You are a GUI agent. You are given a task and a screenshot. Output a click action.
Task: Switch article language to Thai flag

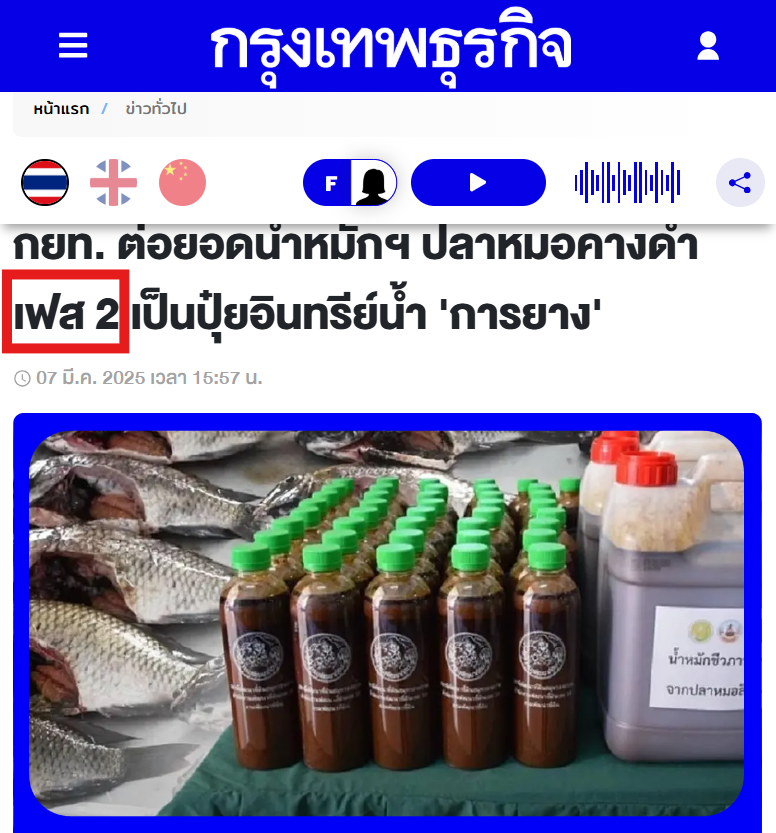click(x=45, y=183)
